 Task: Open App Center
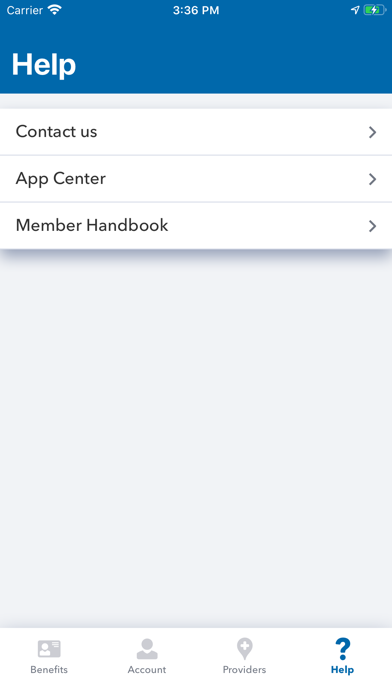point(196,179)
